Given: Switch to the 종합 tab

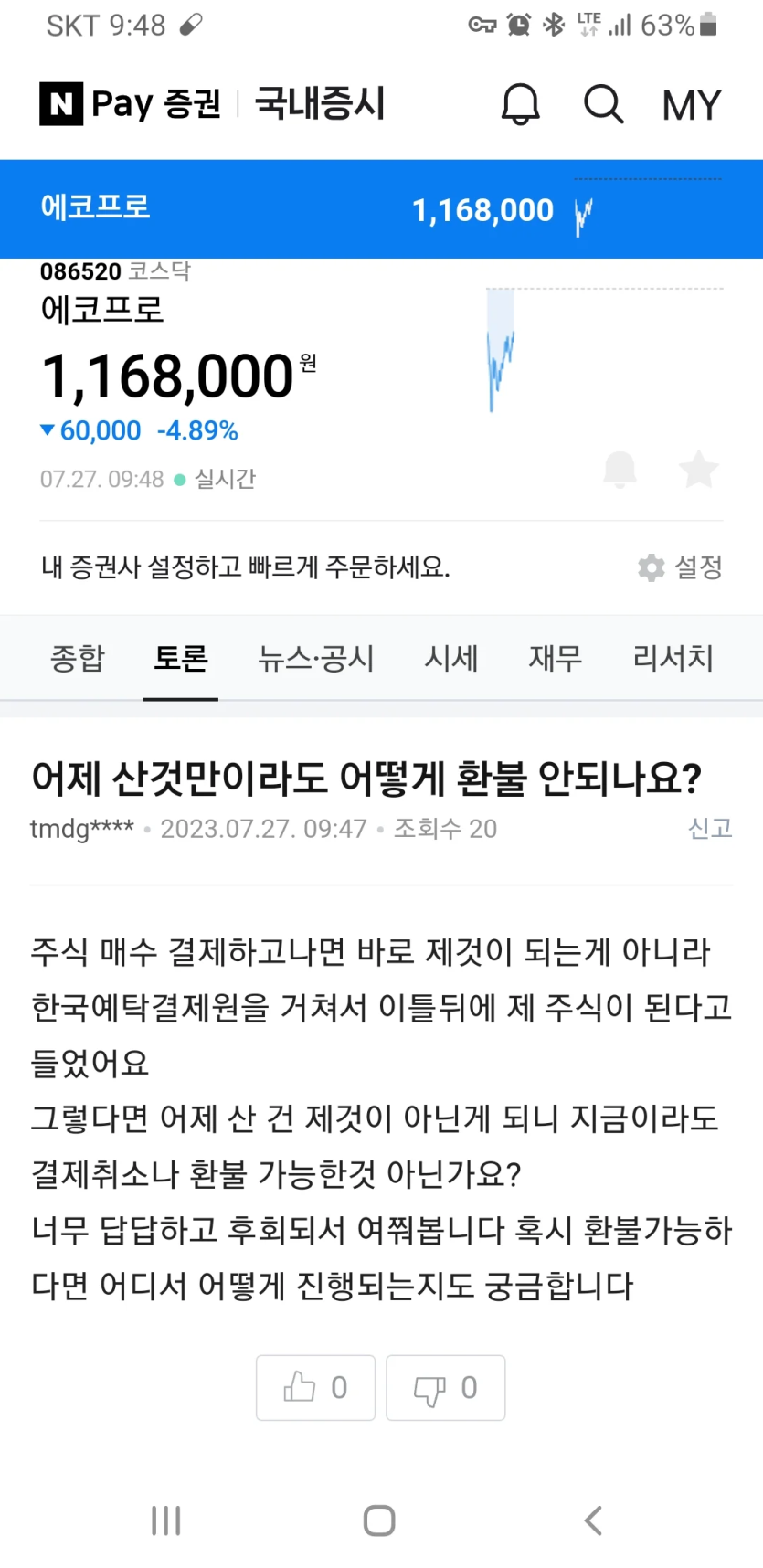Looking at the screenshot, I should pos(78,658).
